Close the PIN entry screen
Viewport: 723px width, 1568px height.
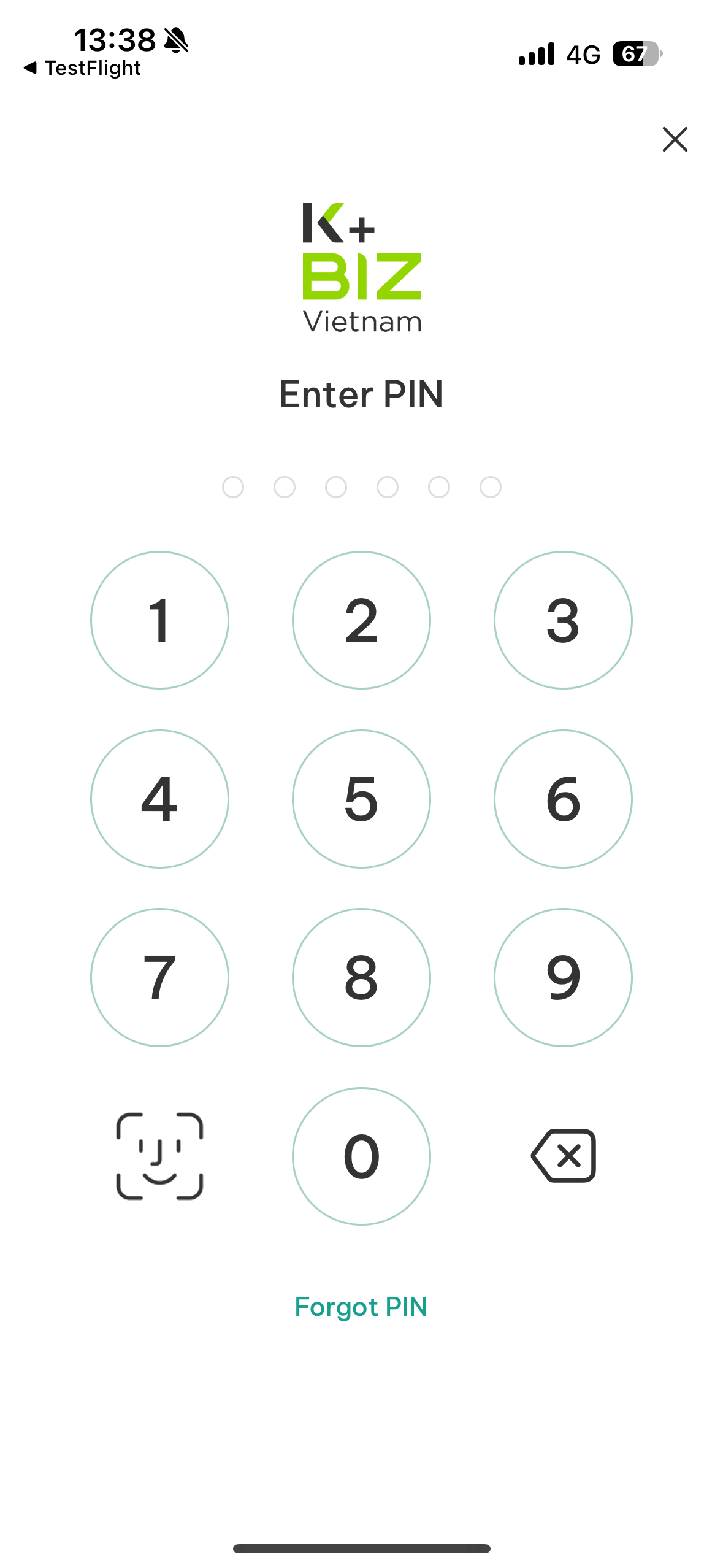point(675,139)
